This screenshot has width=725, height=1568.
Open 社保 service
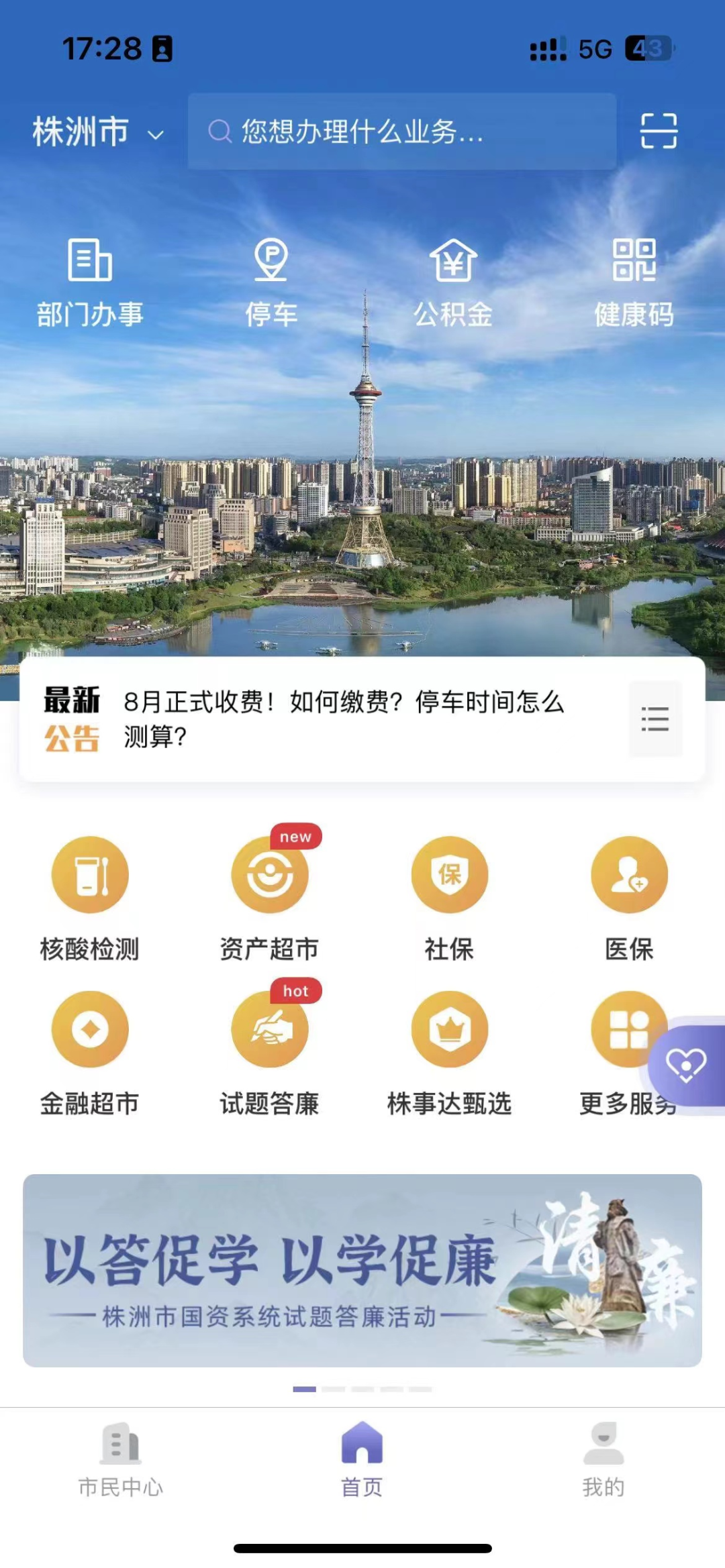coord(450,897)
